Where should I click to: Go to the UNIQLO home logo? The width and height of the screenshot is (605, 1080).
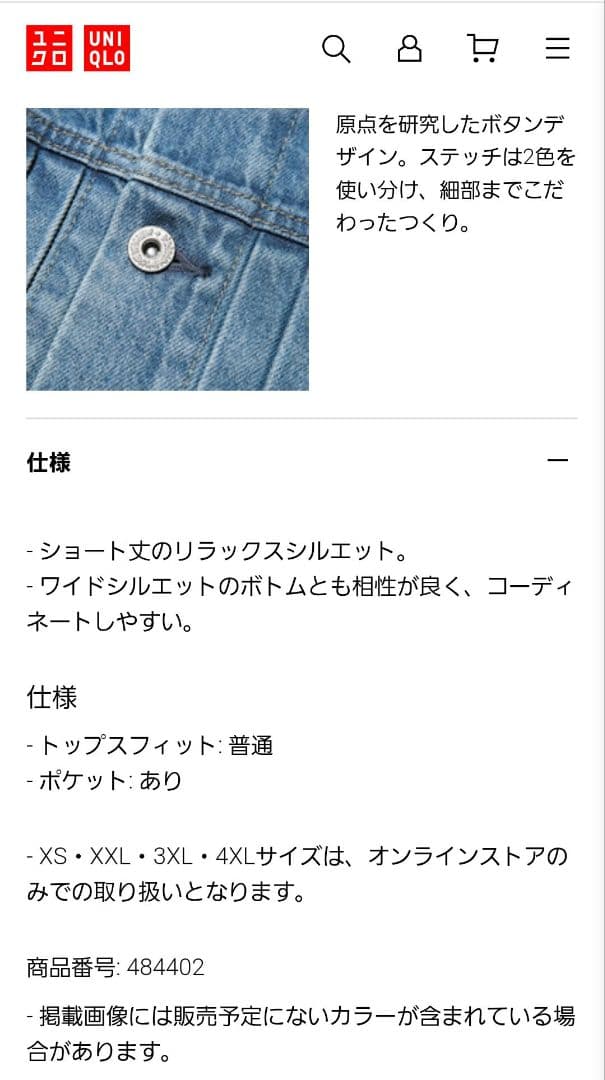coord(78,48)
